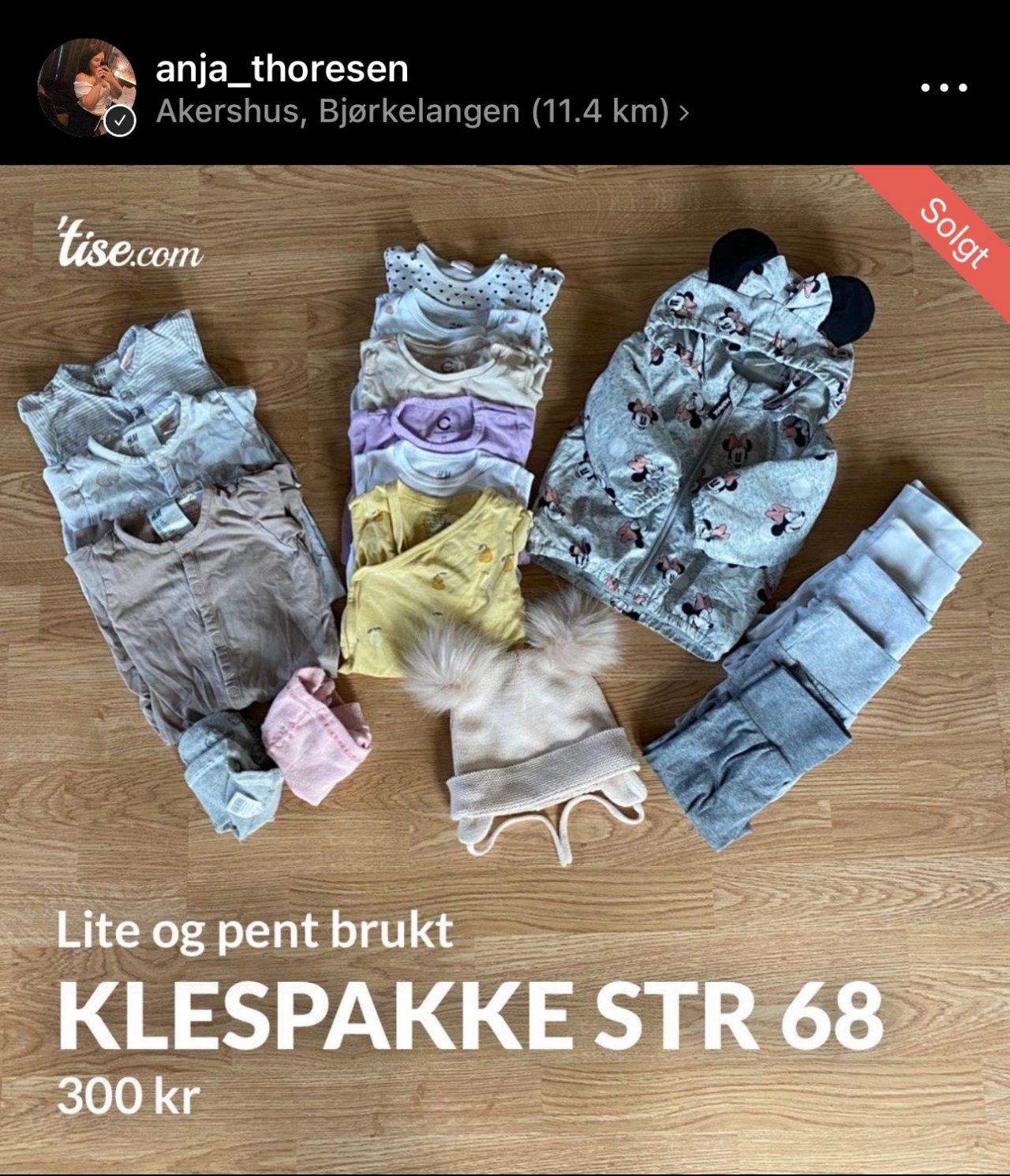Open the anja_thoresen username
Viewport: 1010px width, 1176px height.
tap(282, 69)
